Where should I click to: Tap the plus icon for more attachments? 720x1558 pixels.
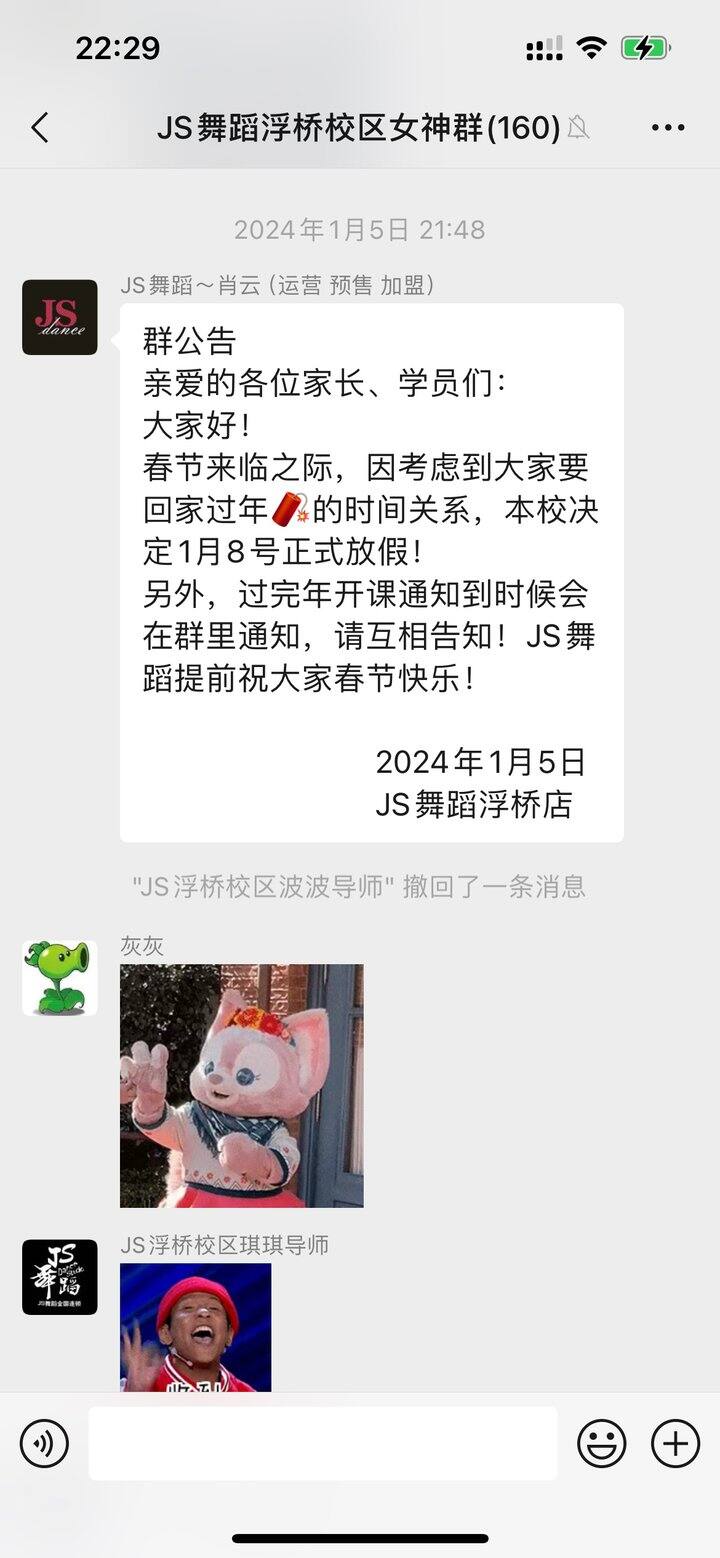(x=675, y=1444)
